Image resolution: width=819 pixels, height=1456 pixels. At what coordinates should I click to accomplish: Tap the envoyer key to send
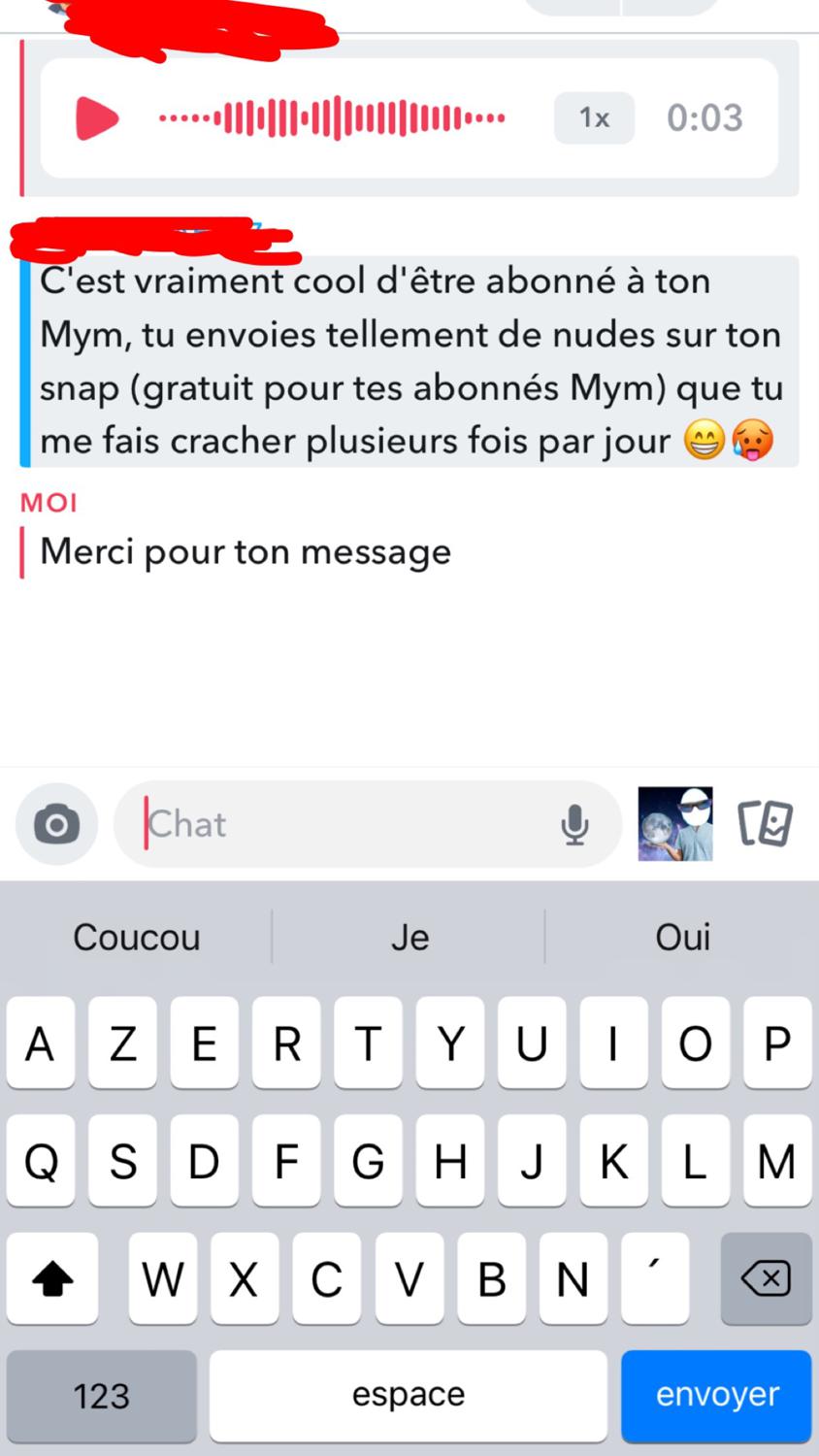click(716, 1395)
